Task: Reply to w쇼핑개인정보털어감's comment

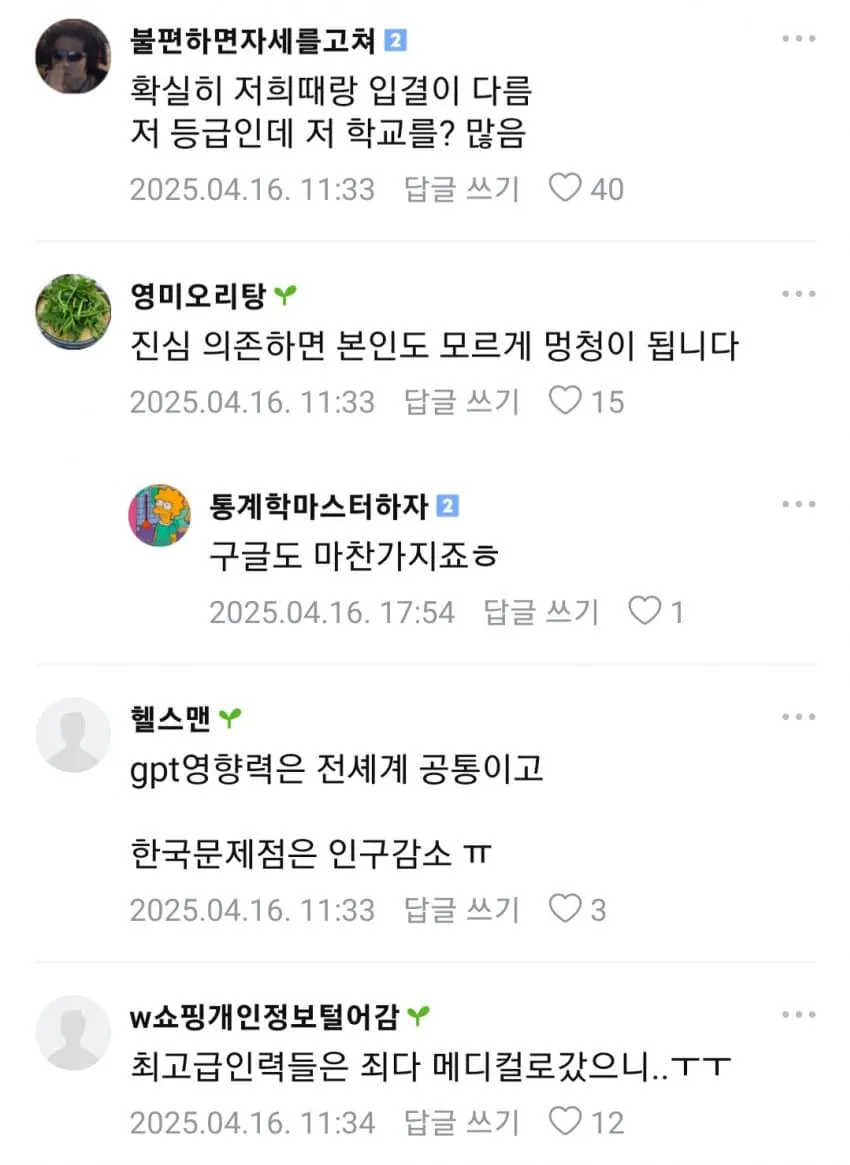Action: click(461, 1122)
